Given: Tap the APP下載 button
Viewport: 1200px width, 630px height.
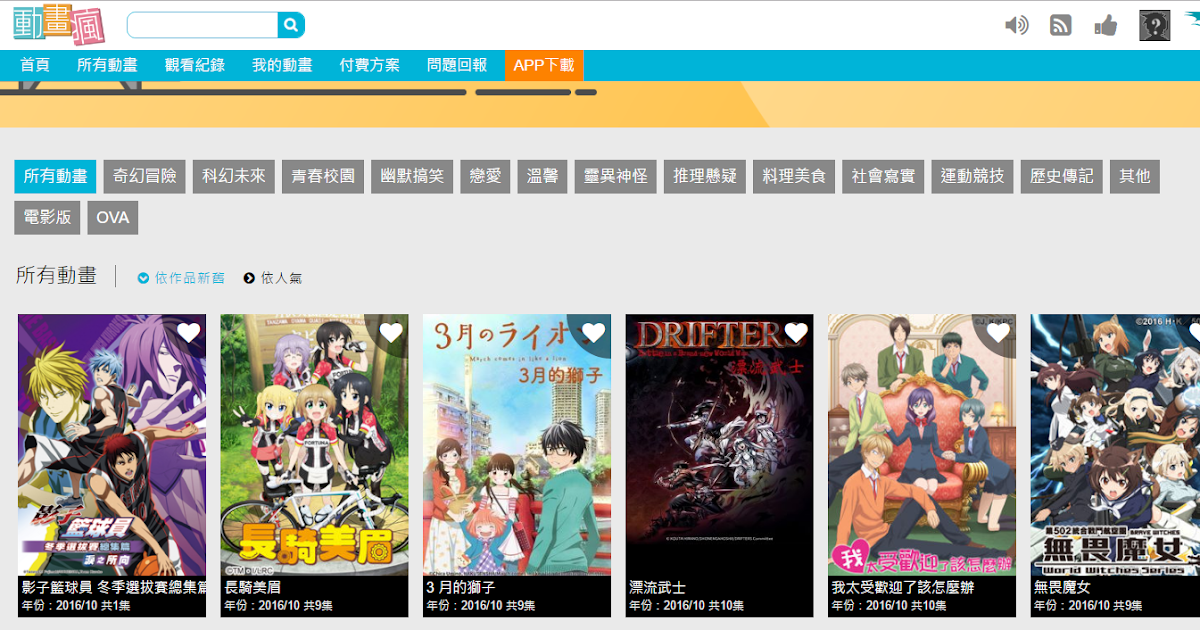Looking at the screenshot, I should click(544, 65).
